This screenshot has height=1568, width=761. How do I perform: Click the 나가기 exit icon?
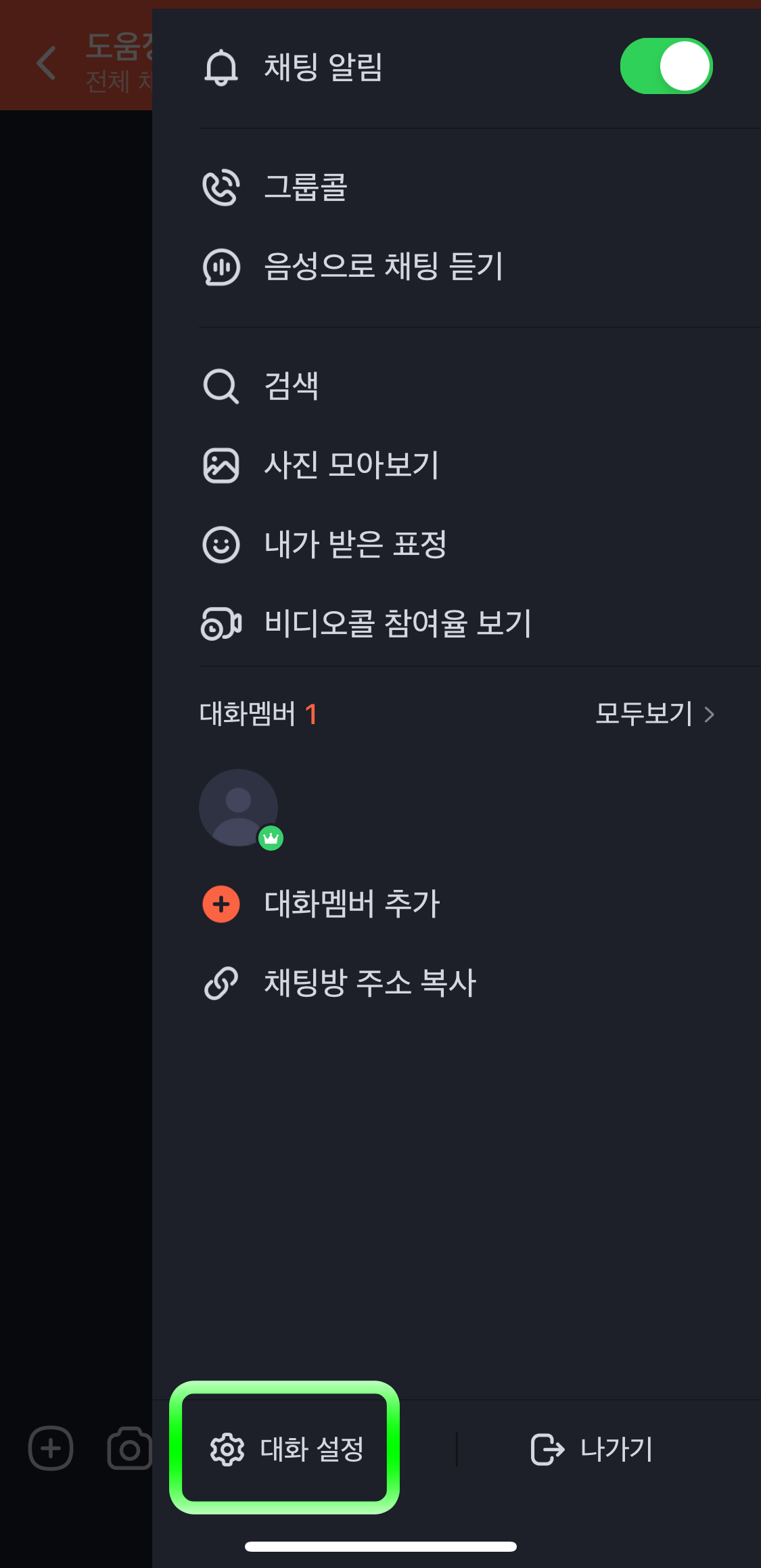(548, 1448)
